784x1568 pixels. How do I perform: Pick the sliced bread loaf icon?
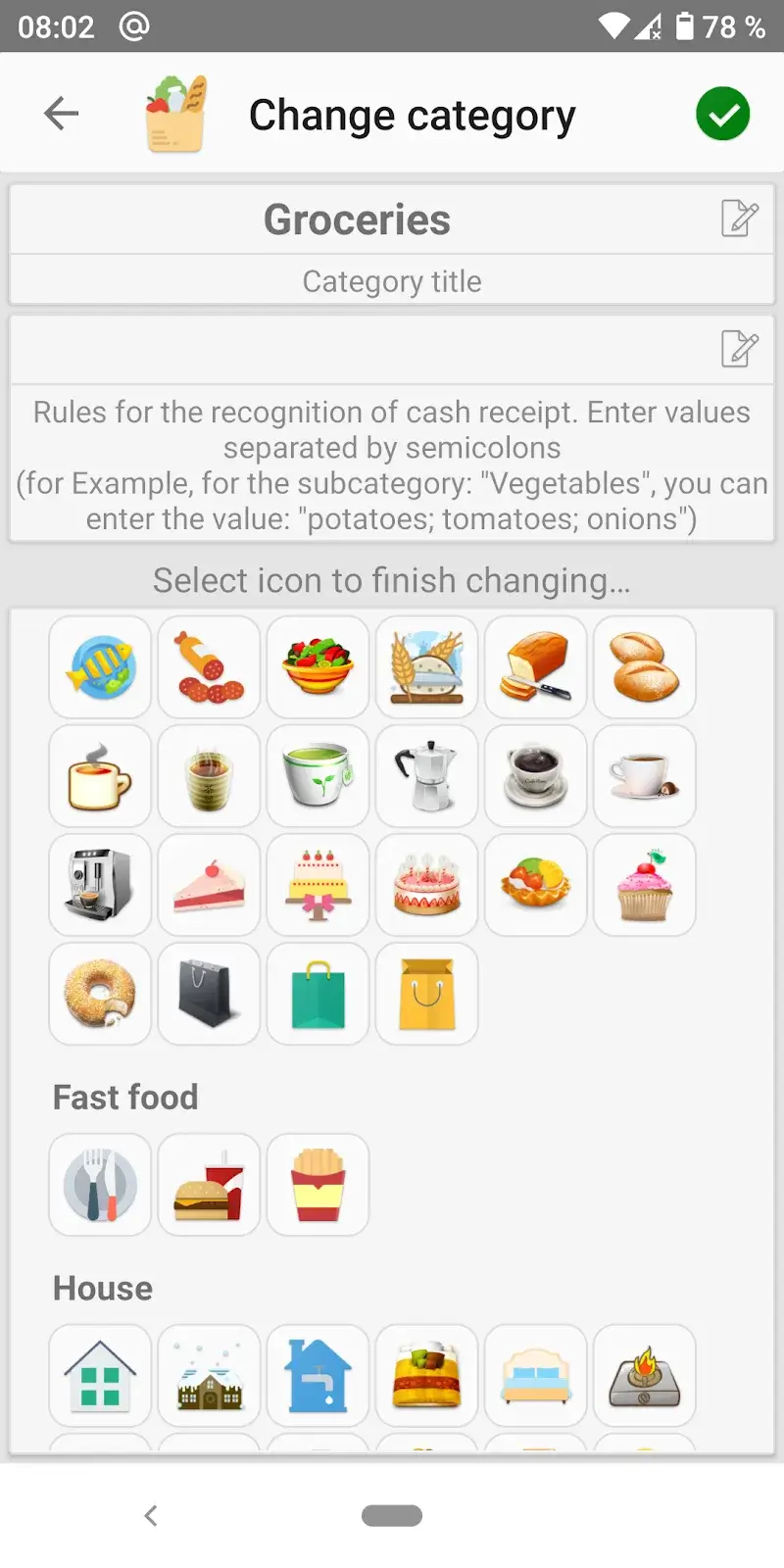pyautogui.click(x=535, y=667)
